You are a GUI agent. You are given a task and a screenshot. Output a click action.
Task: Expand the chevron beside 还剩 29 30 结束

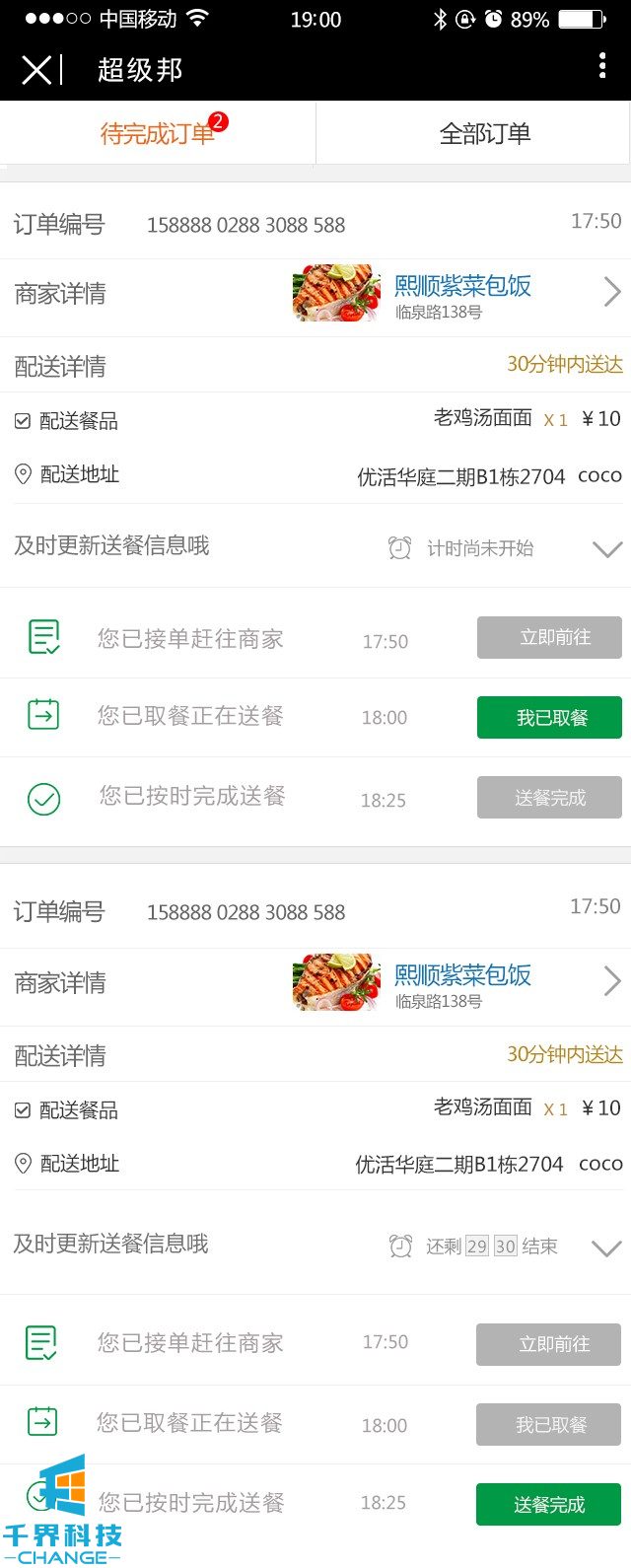tap(605, 1247)
